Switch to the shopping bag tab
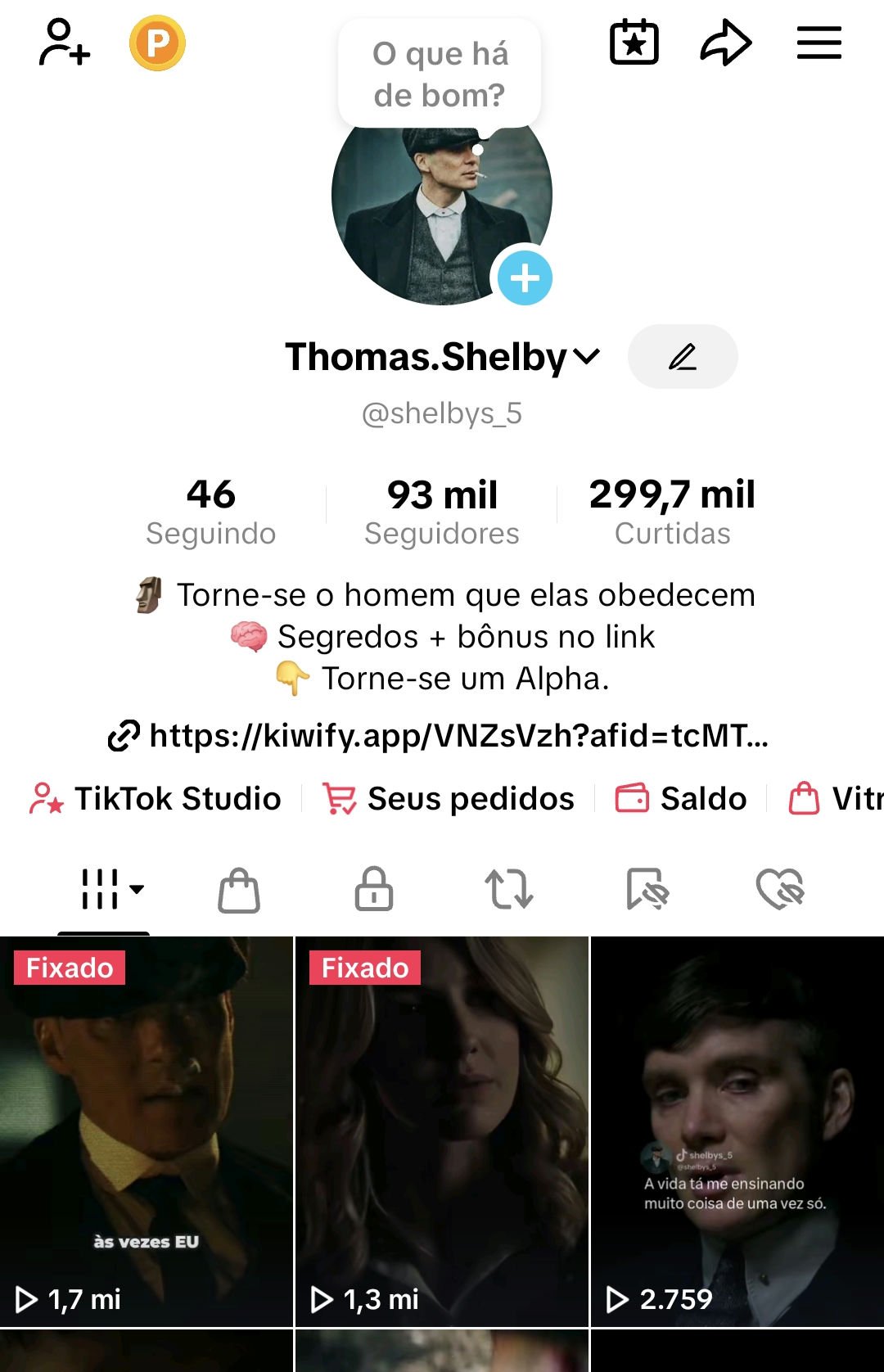The height and width of the screenshot is (1372, 884). [x=239, y=890]
